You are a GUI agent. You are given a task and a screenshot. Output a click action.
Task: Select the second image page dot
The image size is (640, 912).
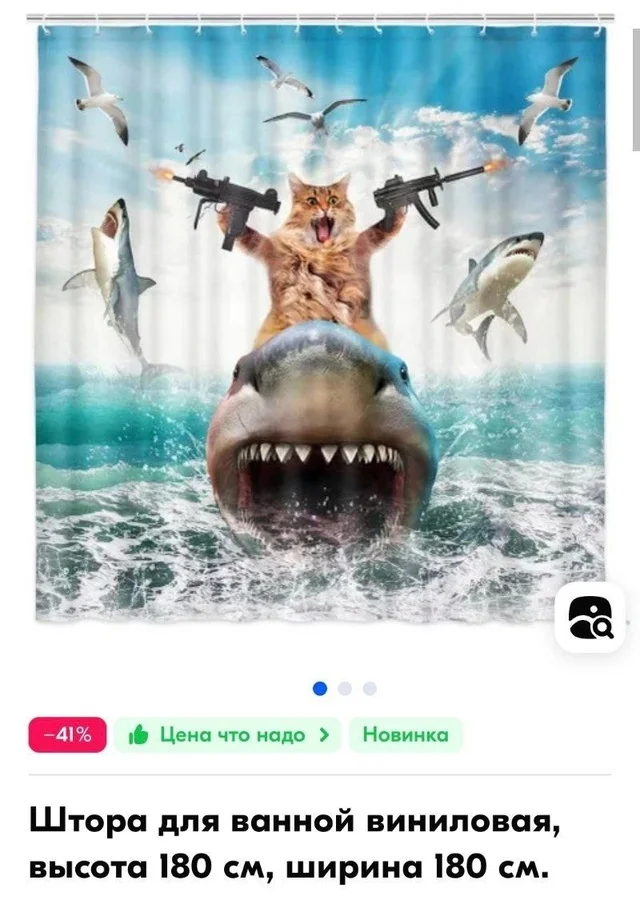coord(345,688)
